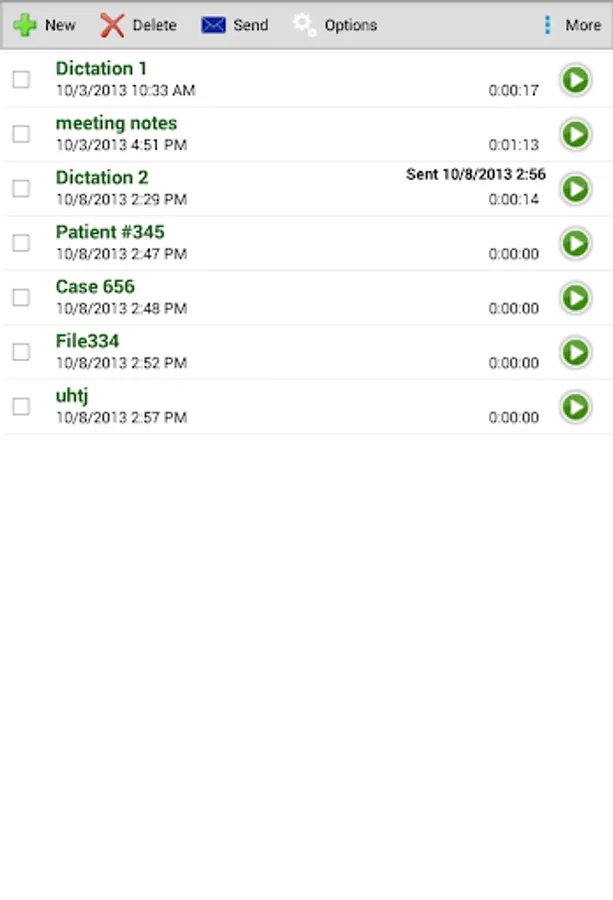Open the More overflow menu
The width and height of the screenshot is (613, 900).
pos(572,25)
